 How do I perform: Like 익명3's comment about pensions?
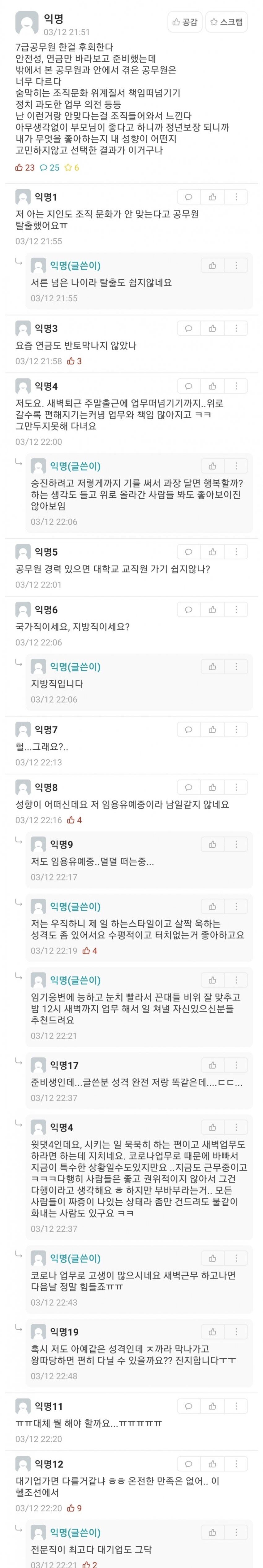pyautogui.click(x=213, y=328)
